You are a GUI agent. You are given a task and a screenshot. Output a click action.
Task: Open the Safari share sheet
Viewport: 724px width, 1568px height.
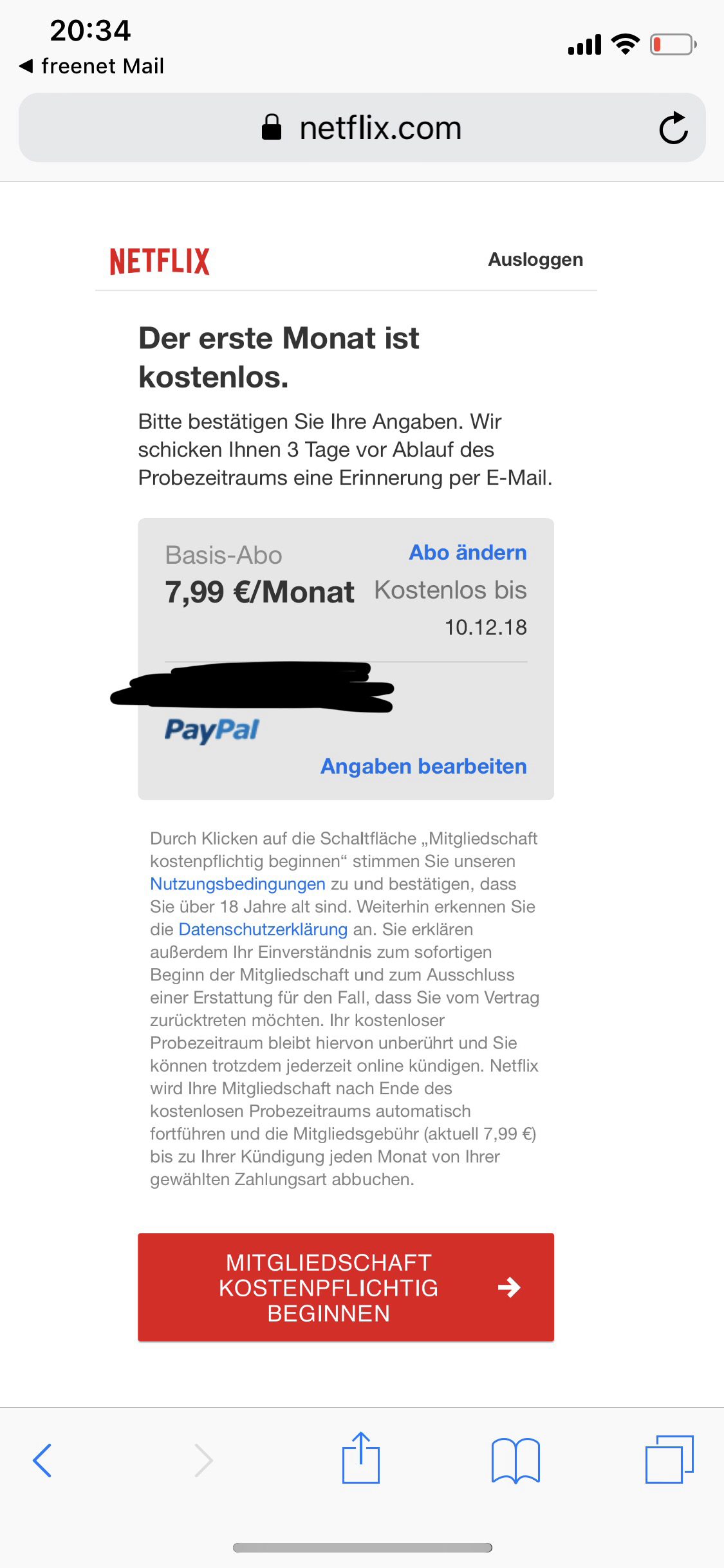[x=361, y=1458]
